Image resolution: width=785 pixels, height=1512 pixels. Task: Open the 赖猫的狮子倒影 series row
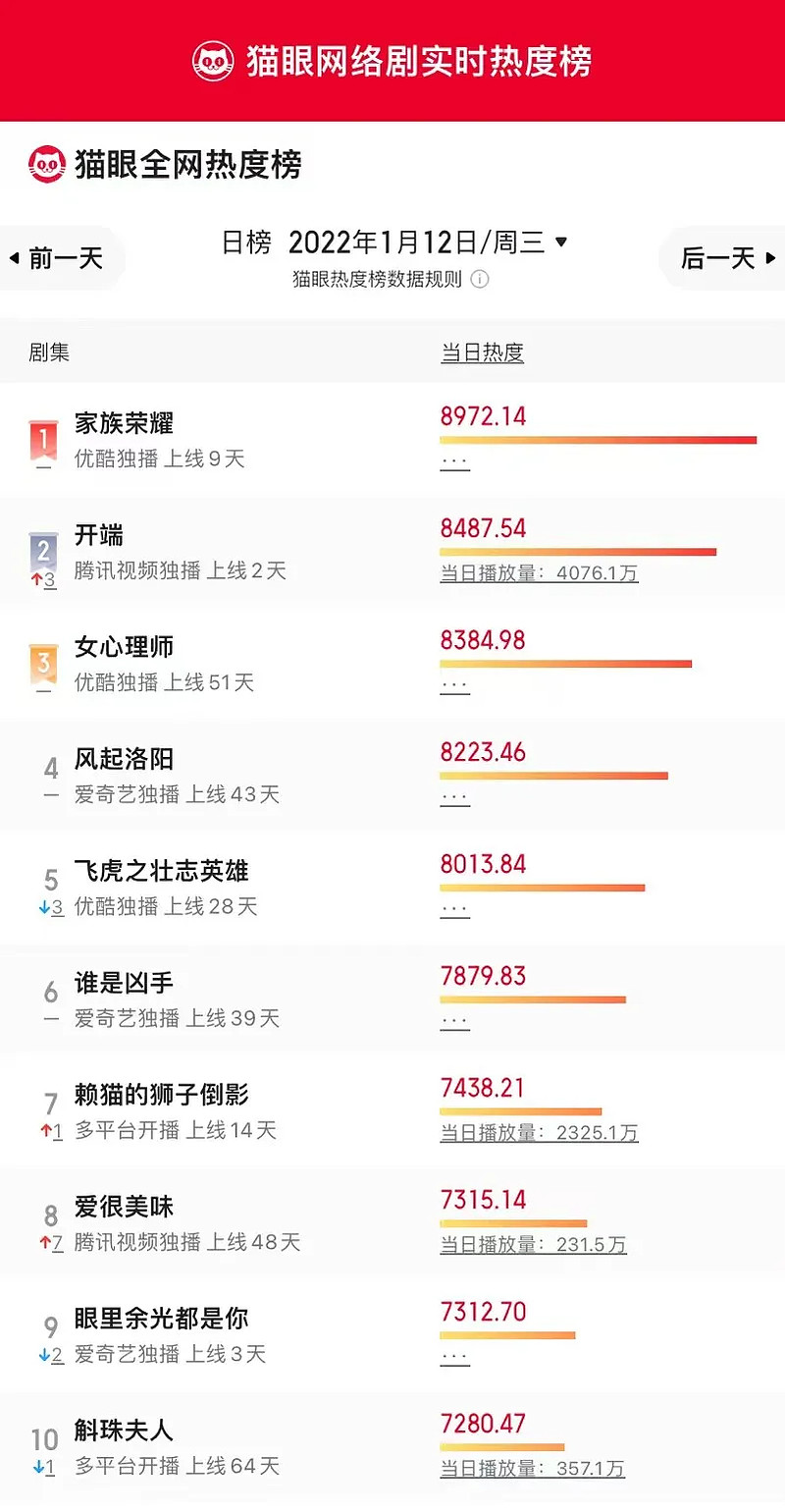pyautogui.click(x=392, y=1111)
